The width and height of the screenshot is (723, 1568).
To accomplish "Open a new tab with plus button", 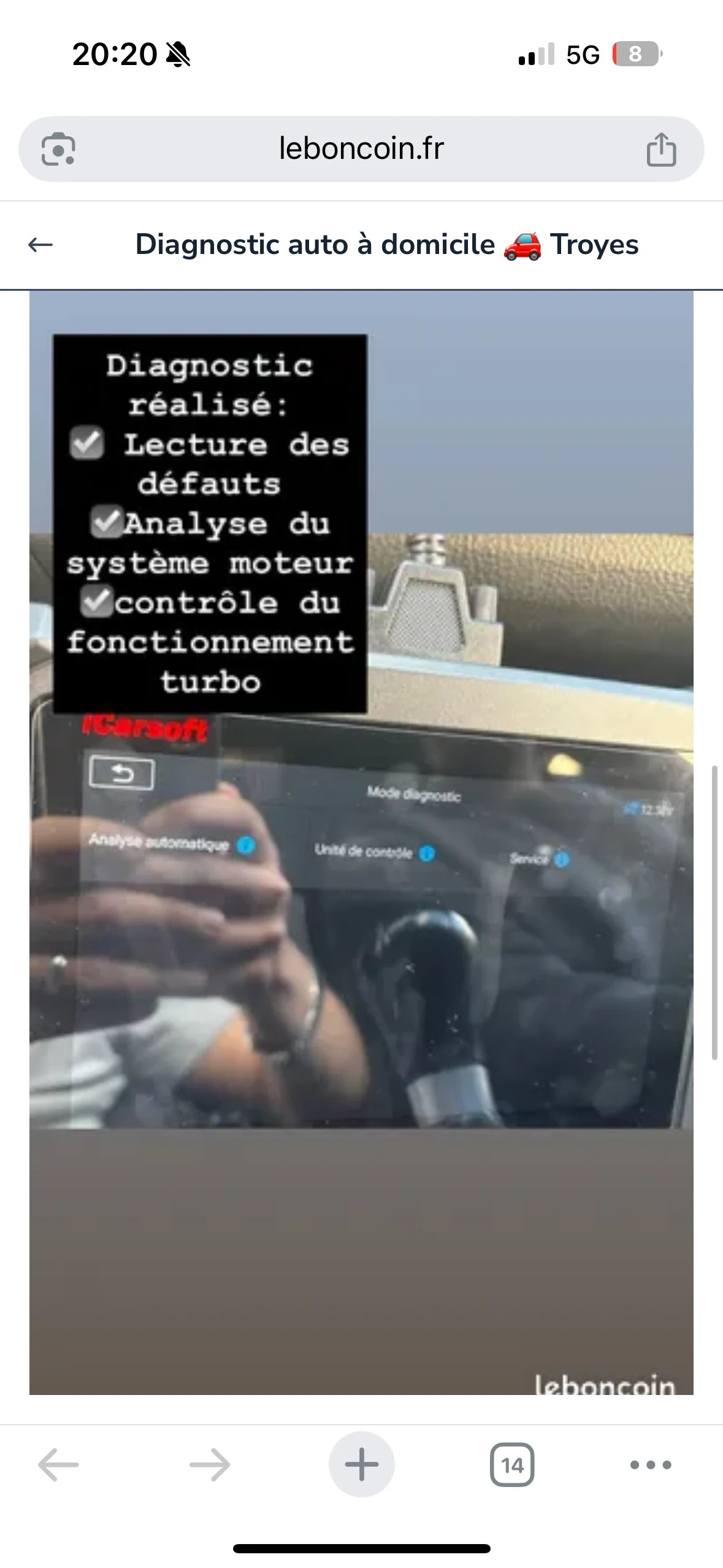I will click(x=361, y=1465).
